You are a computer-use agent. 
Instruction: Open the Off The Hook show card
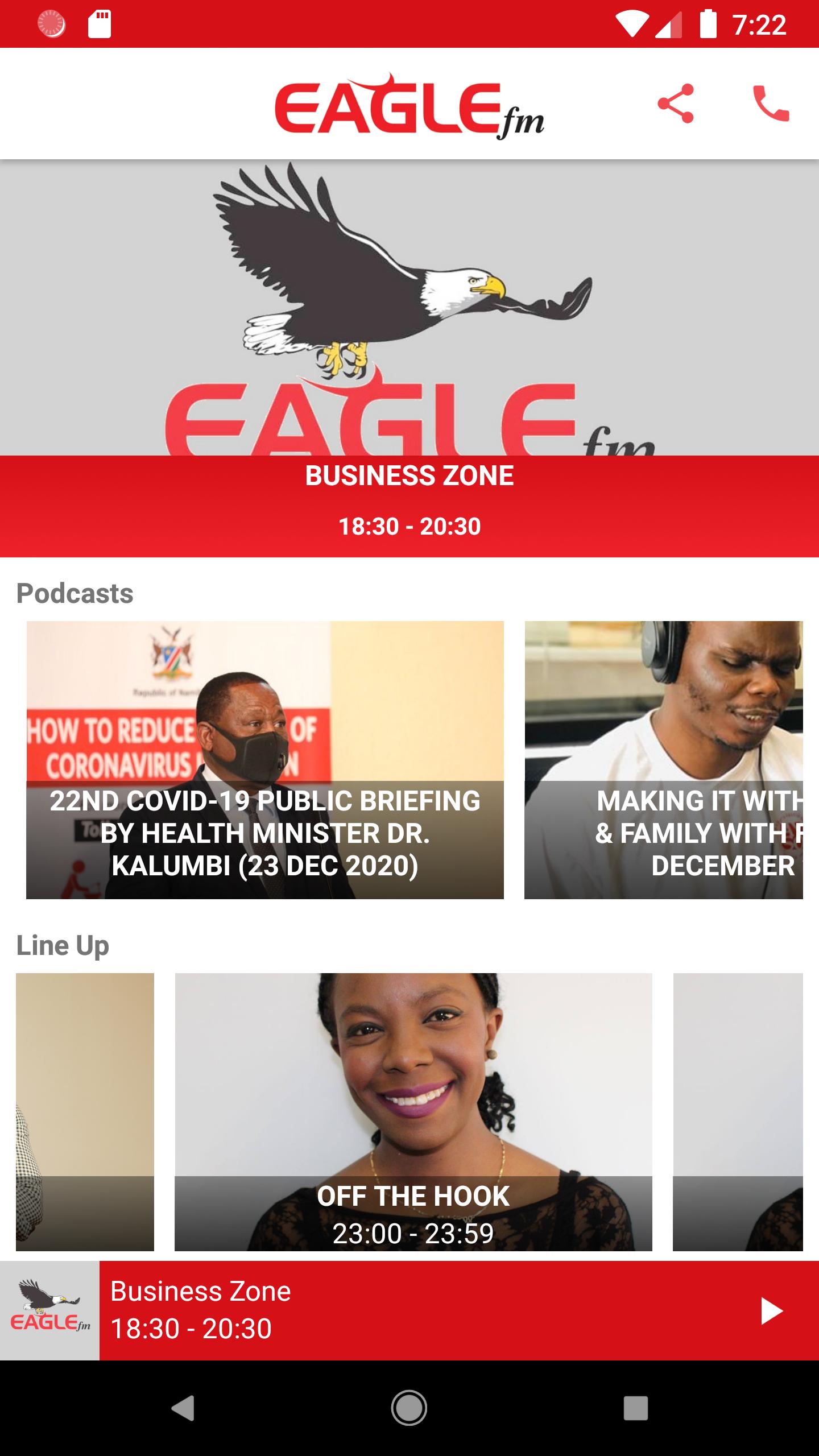[413, 1112]
